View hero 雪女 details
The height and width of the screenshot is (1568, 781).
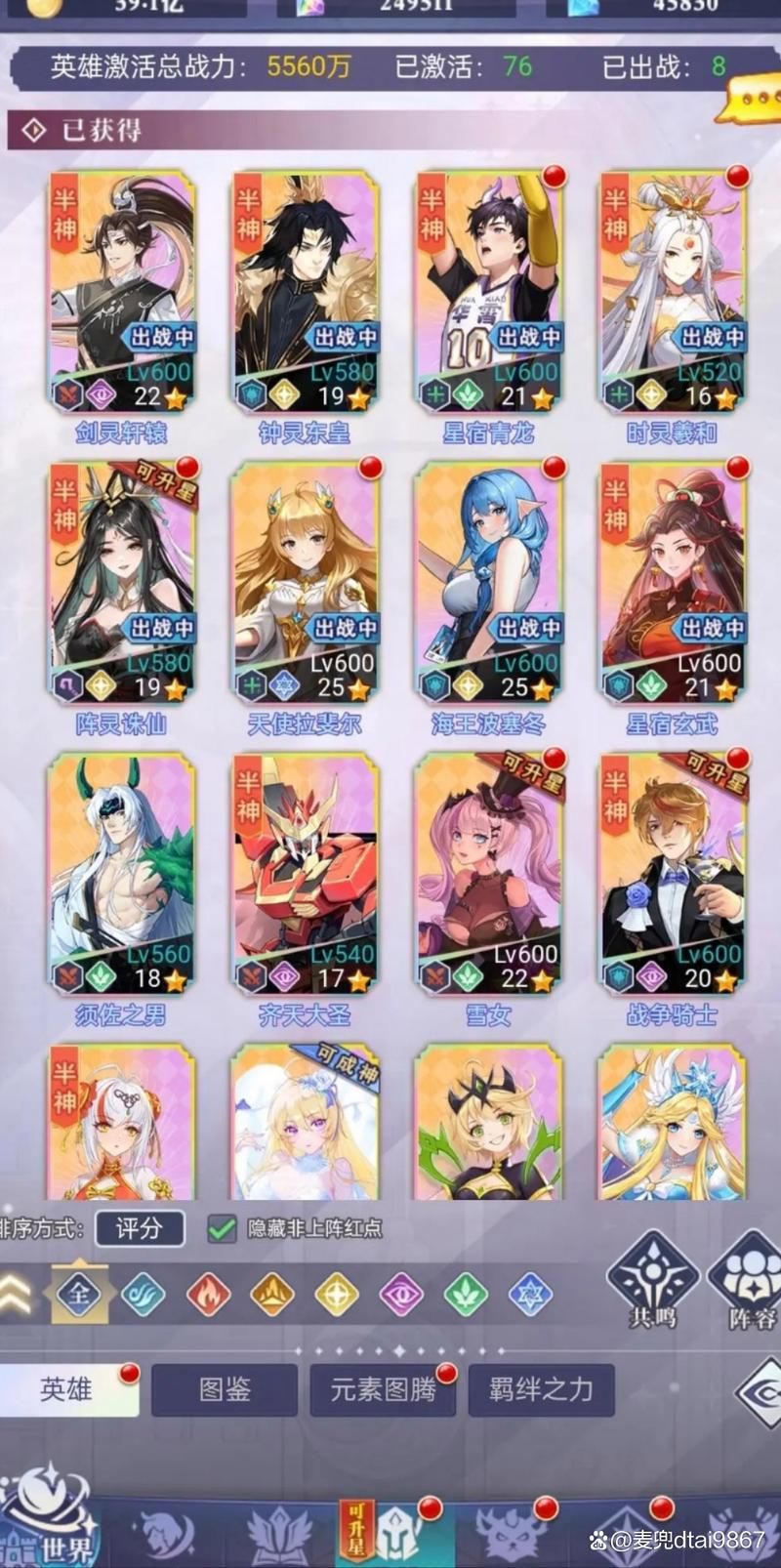click(x=488, y=874)
